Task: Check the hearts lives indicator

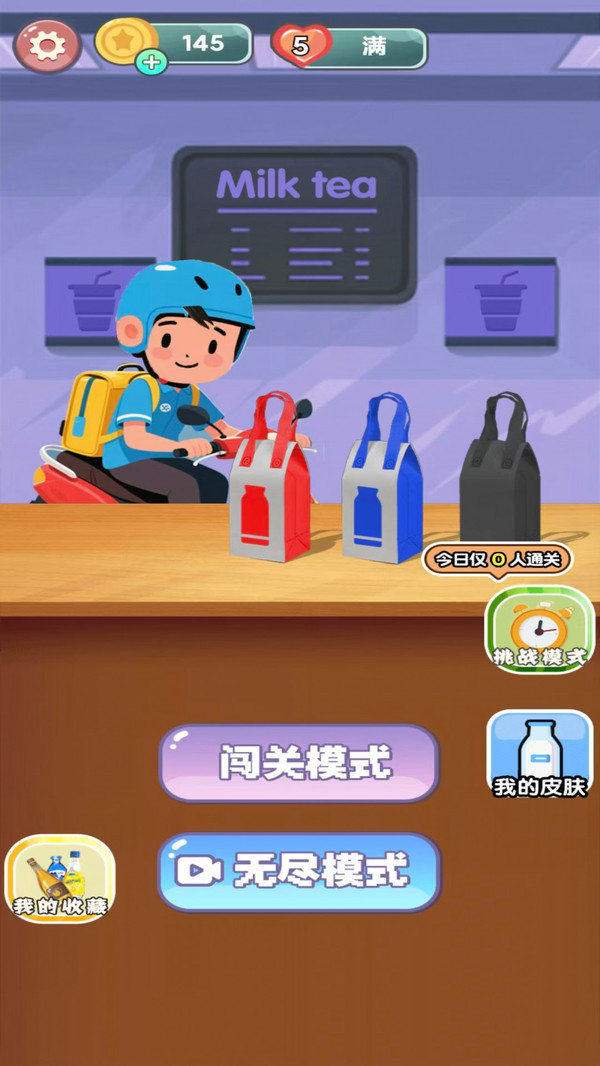Action: 301,46
